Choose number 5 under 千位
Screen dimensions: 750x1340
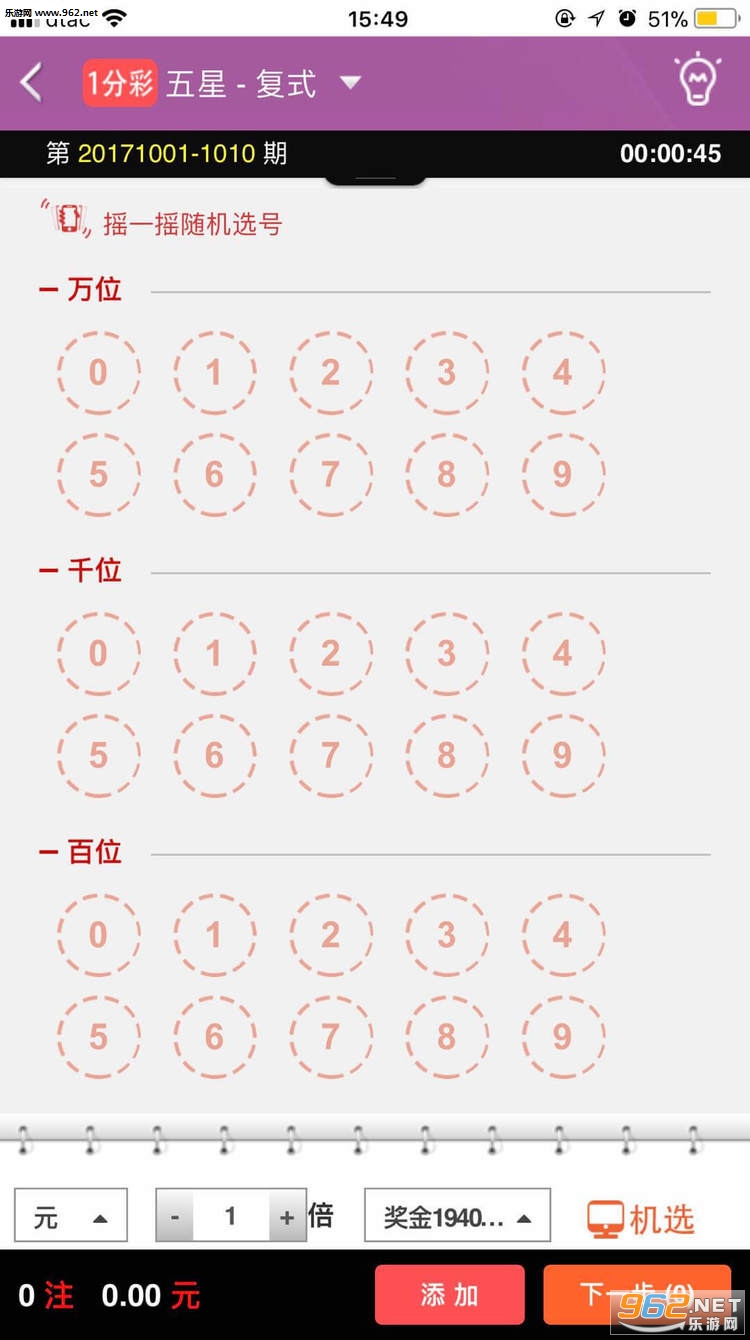point(98,755)
